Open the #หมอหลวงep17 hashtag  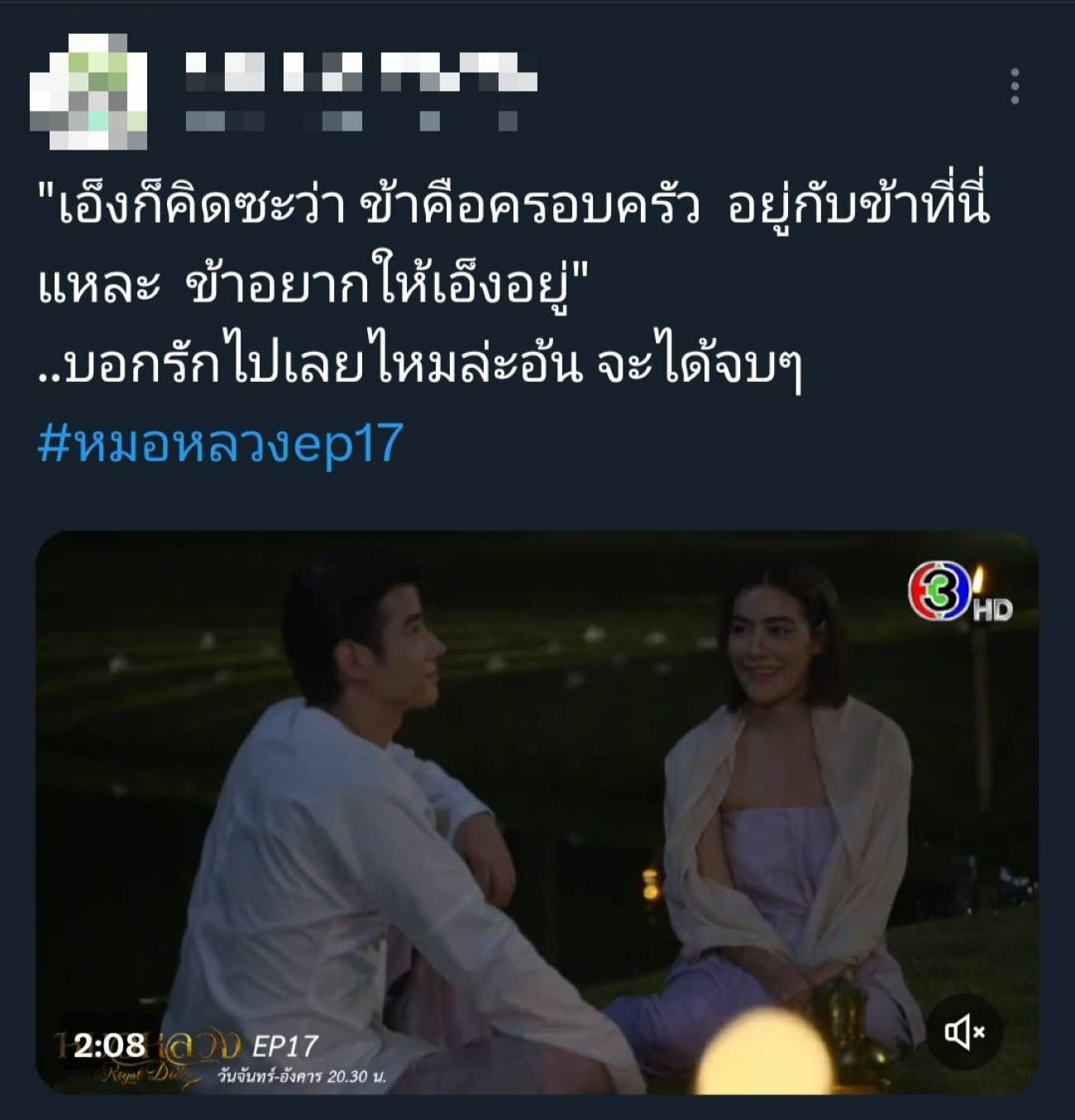(220, 444)
